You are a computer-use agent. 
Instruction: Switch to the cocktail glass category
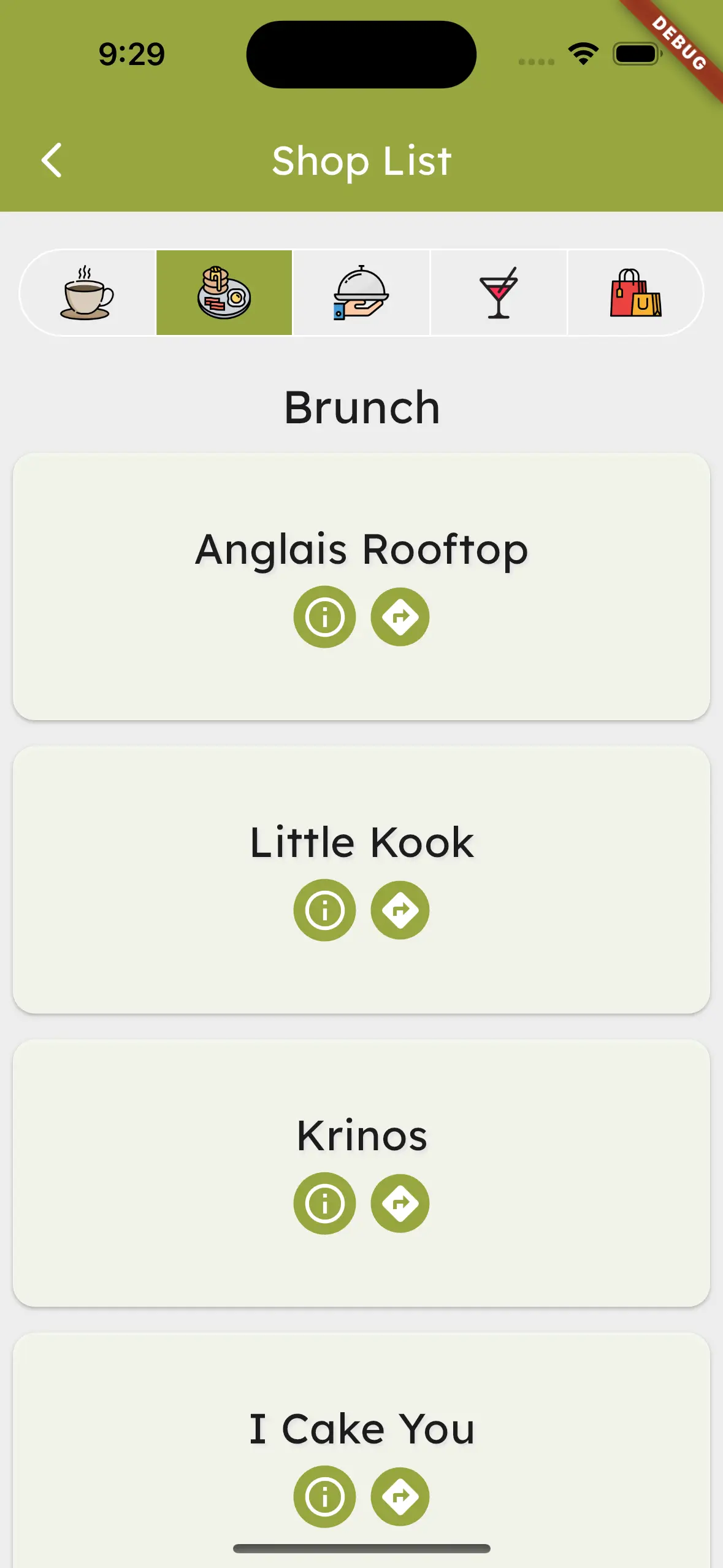point(499,293)
